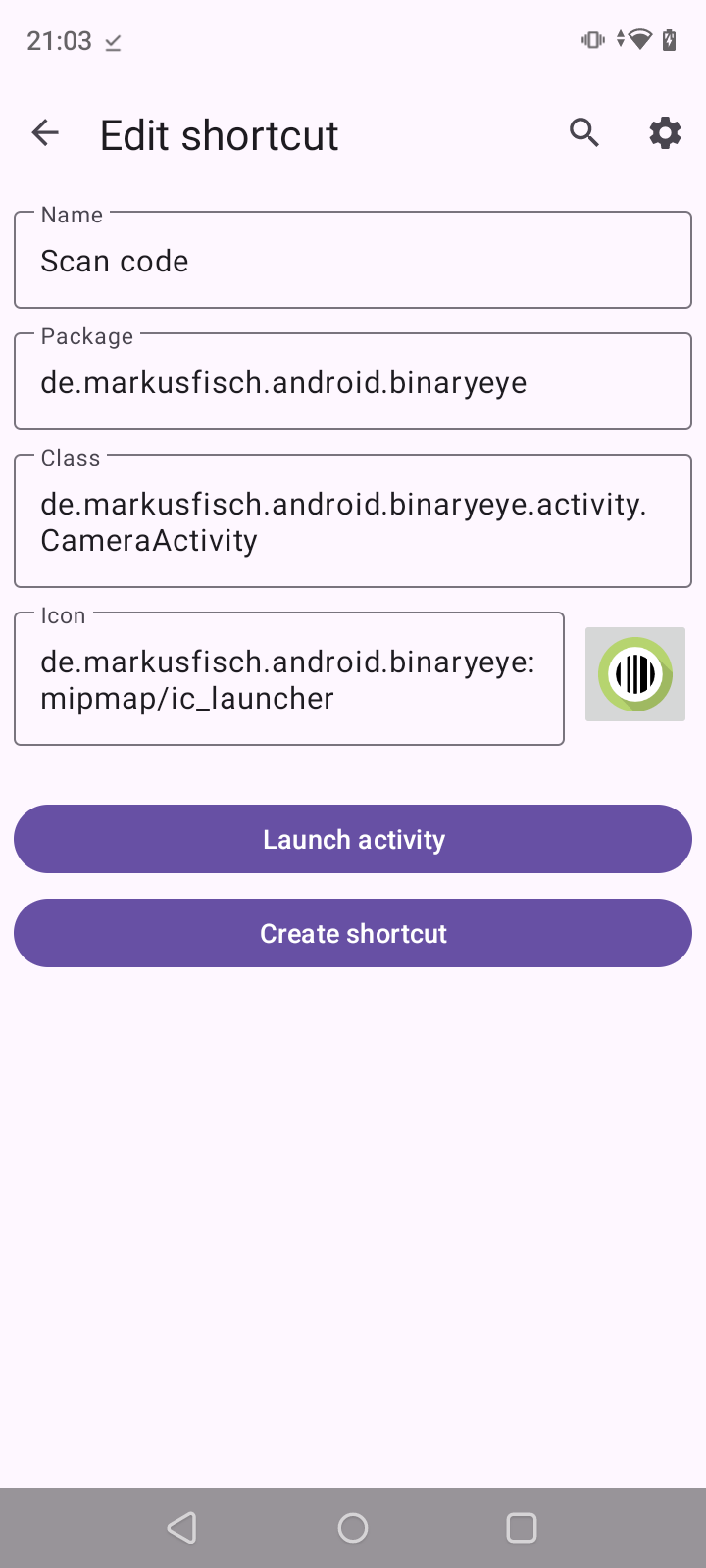The height and width of the screenshot is (1568, 706).
Task: Launch activity with the purple button
Action: coord(353,839)
